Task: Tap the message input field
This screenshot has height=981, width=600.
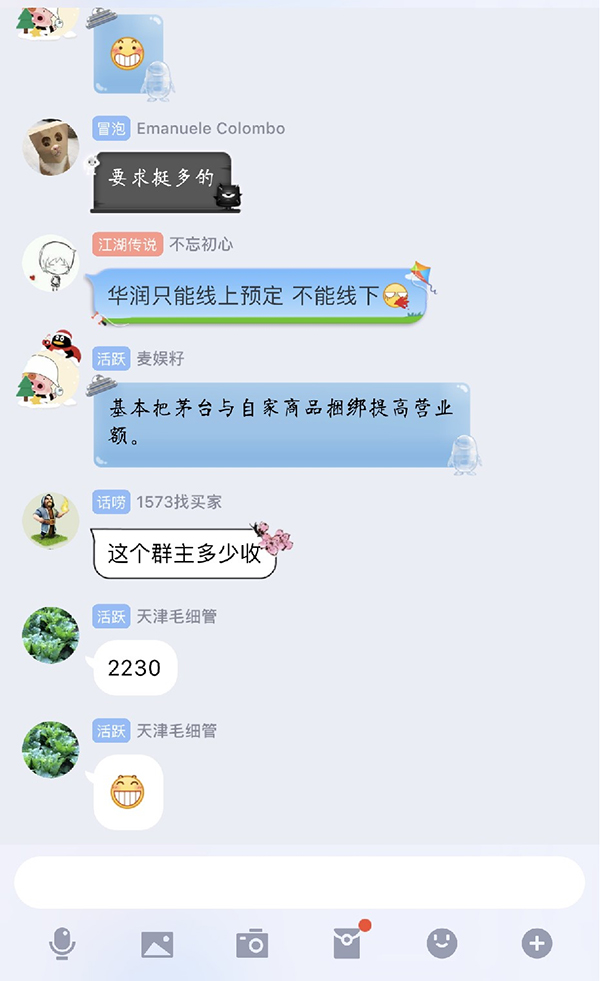Action: (x=300, y=882)
